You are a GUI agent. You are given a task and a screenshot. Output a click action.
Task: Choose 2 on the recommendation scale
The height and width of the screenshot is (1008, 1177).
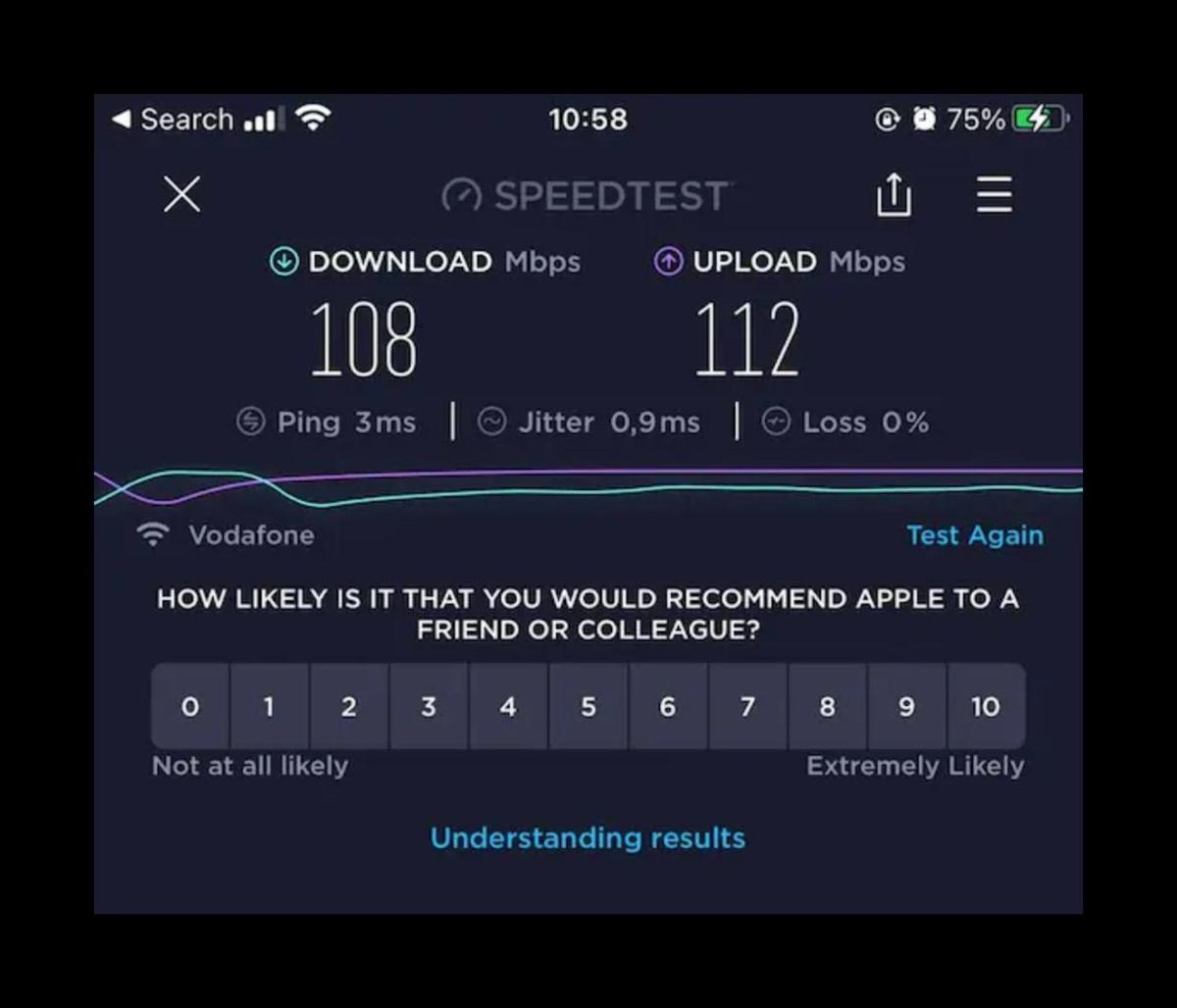[349, 707]
